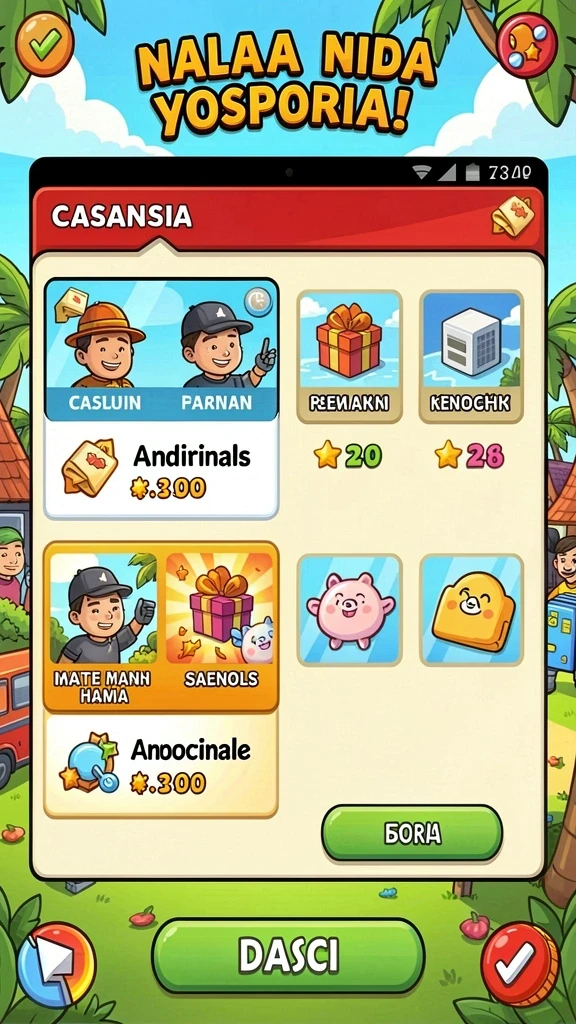This screenshot has height=1024, width=576.
Task: Tap the clock icon on the Casluin Parnan card
Action: 257,303
